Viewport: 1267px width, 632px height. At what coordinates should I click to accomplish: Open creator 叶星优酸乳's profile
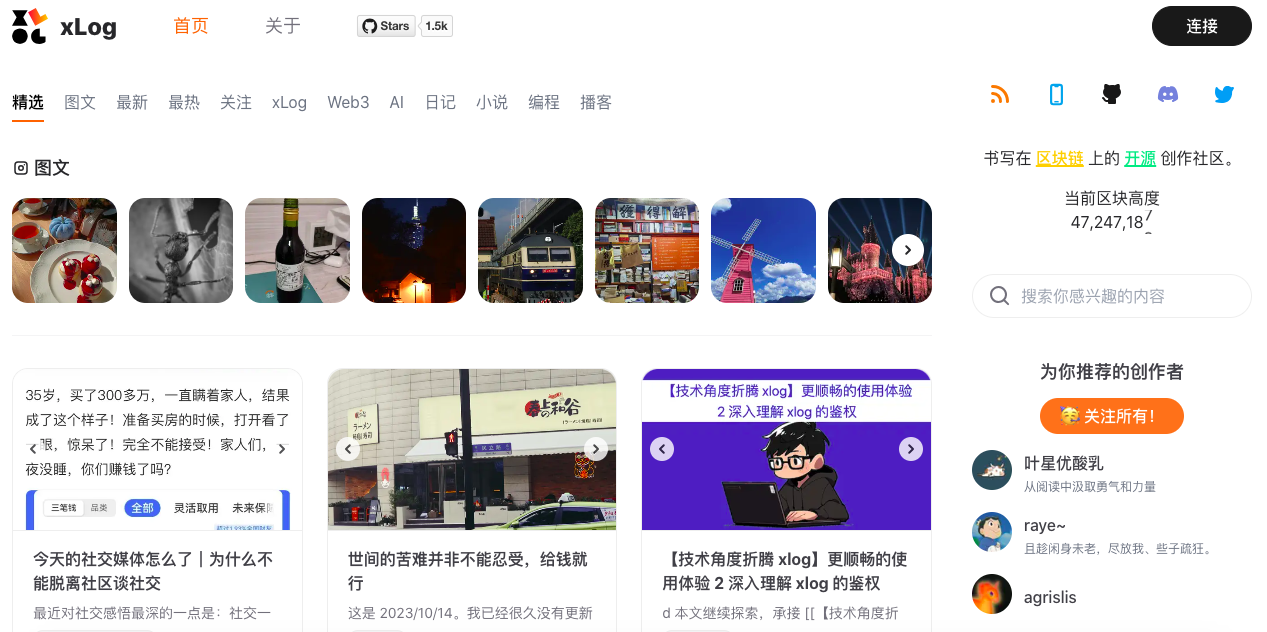1063,463
